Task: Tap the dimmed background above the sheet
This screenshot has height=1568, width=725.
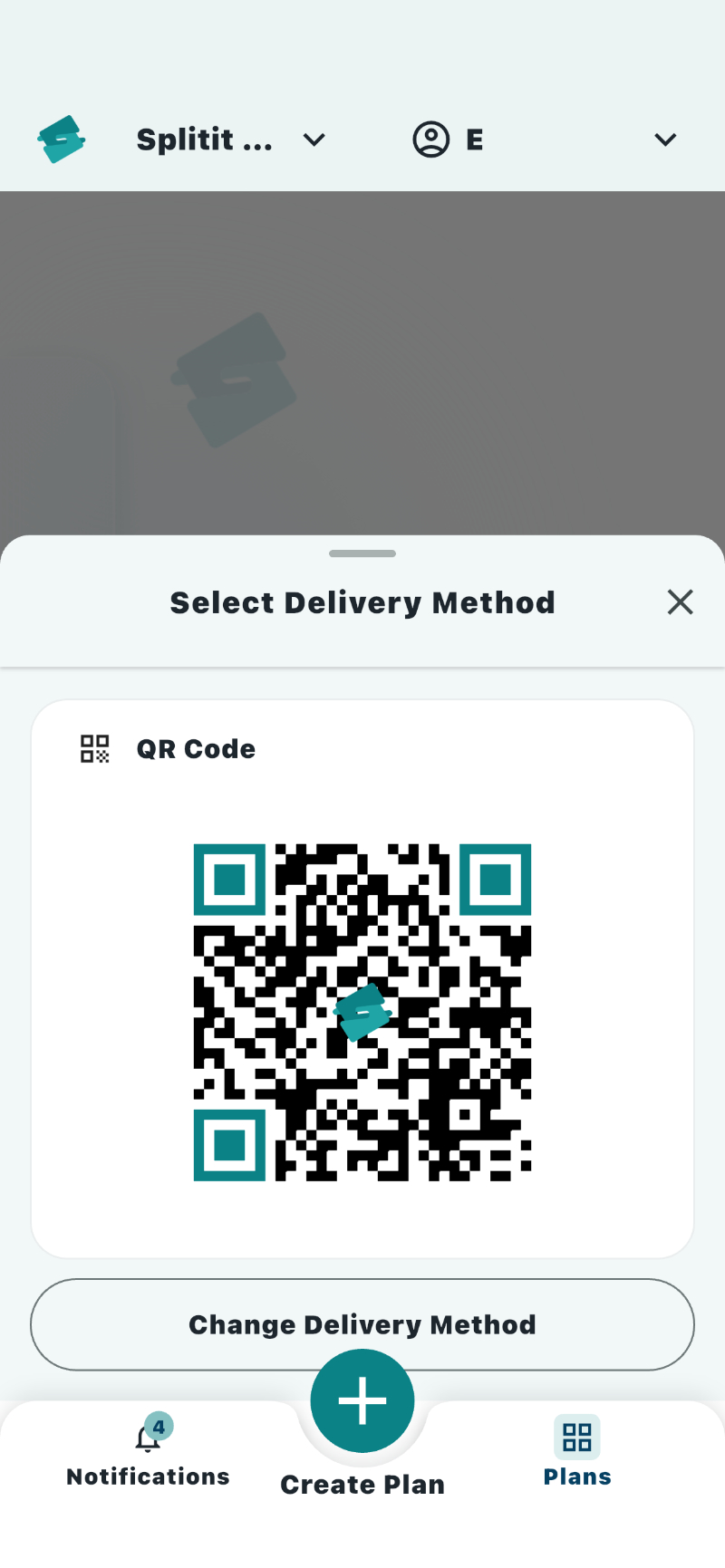Action: point(362,362)
